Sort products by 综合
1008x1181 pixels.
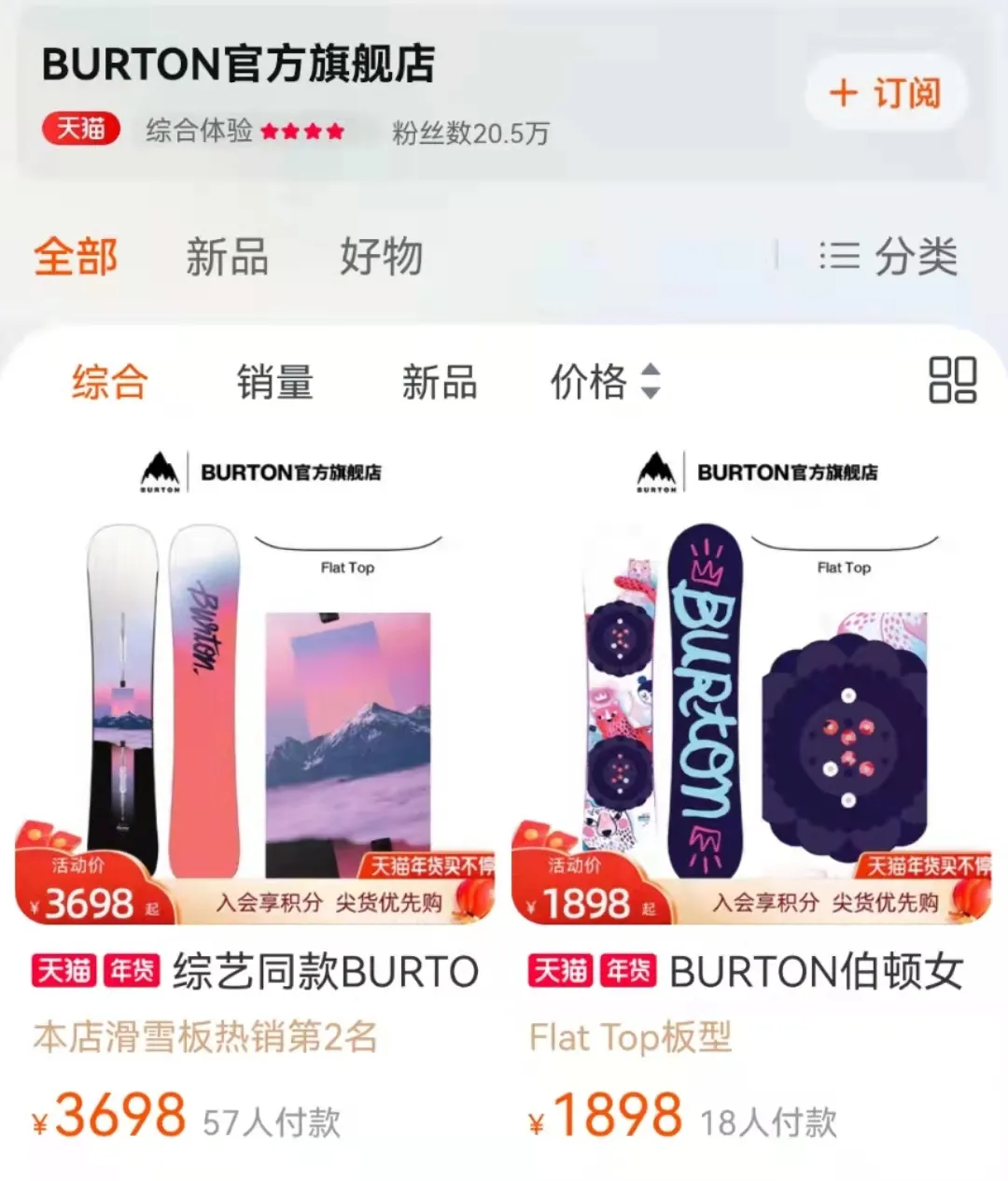coord(110,382)
